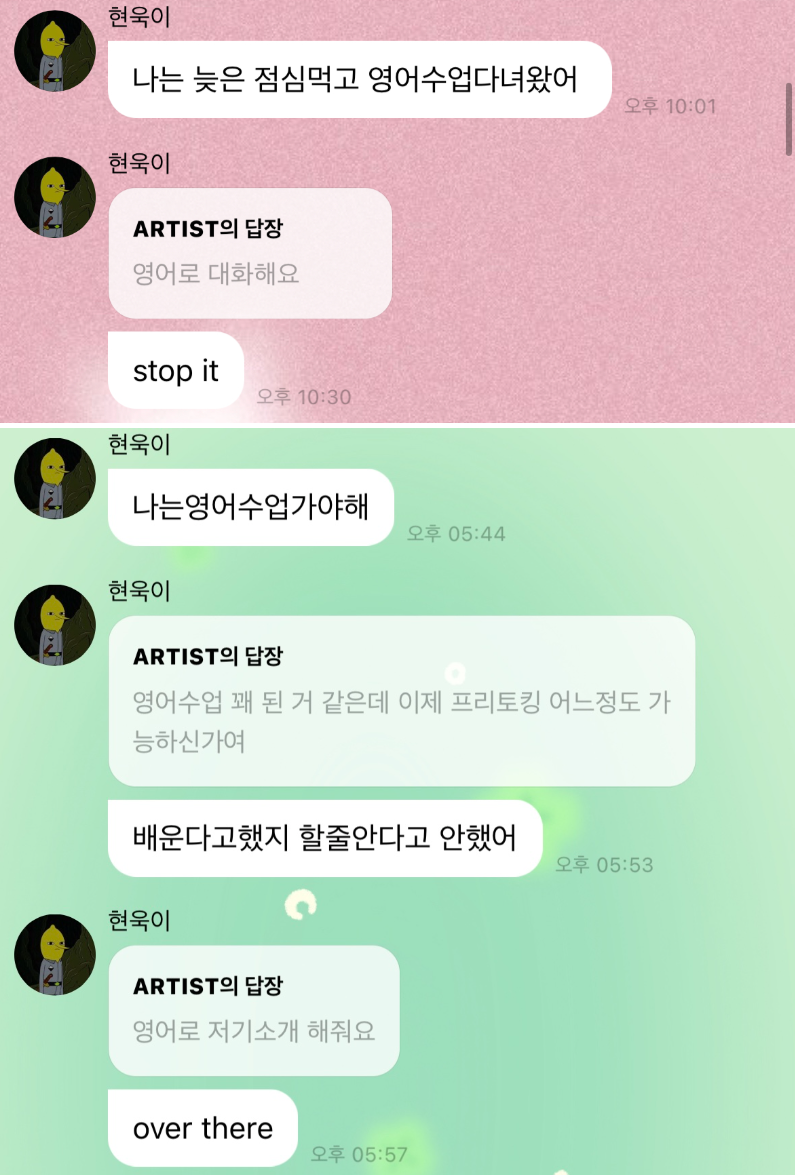Tap the 'over there' chat bubble
795x1175 pixels.
coord(202,1128)
